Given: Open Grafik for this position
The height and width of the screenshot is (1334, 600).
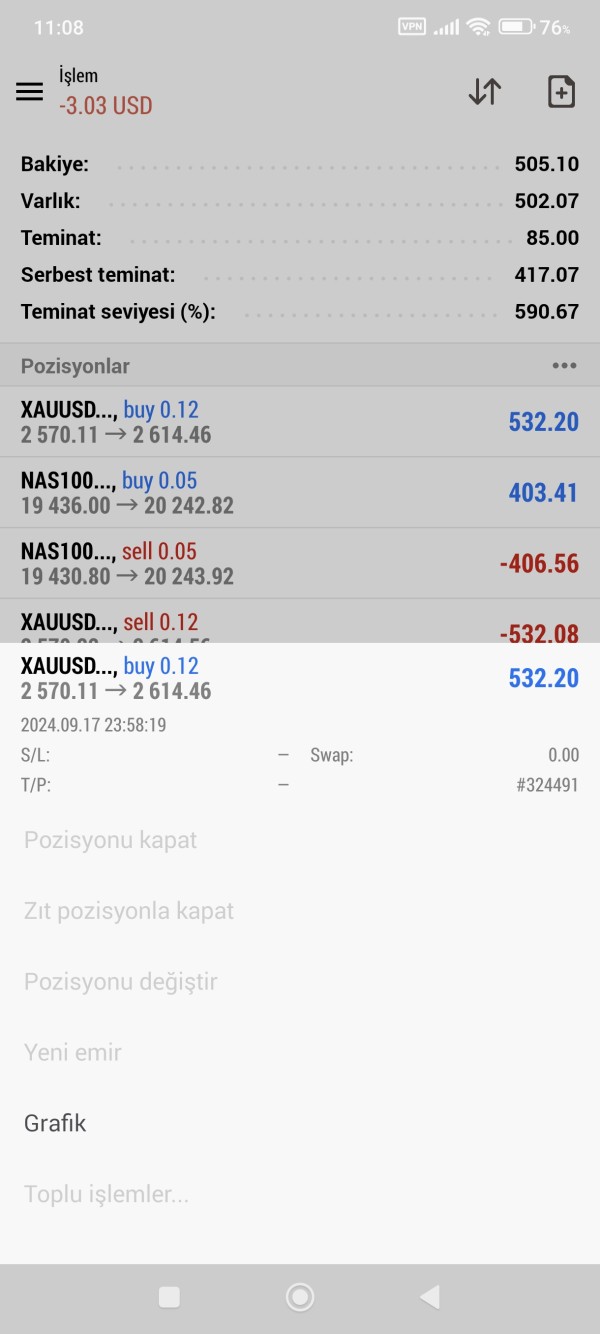Looking at the screenshot, I should click(55, 1123).
